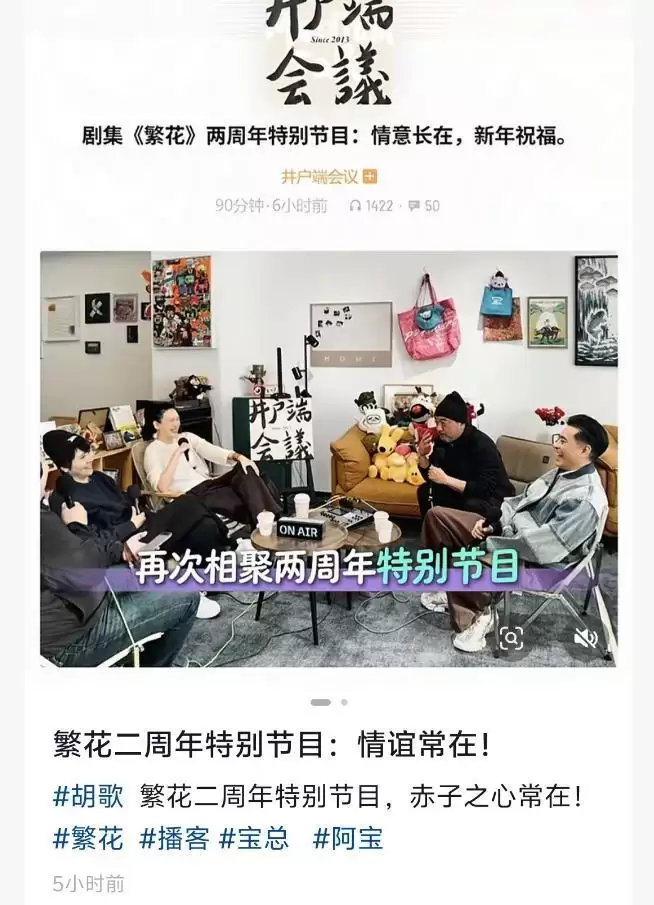
Task: Open the #播客 hashtag
Action: point(174,838)
